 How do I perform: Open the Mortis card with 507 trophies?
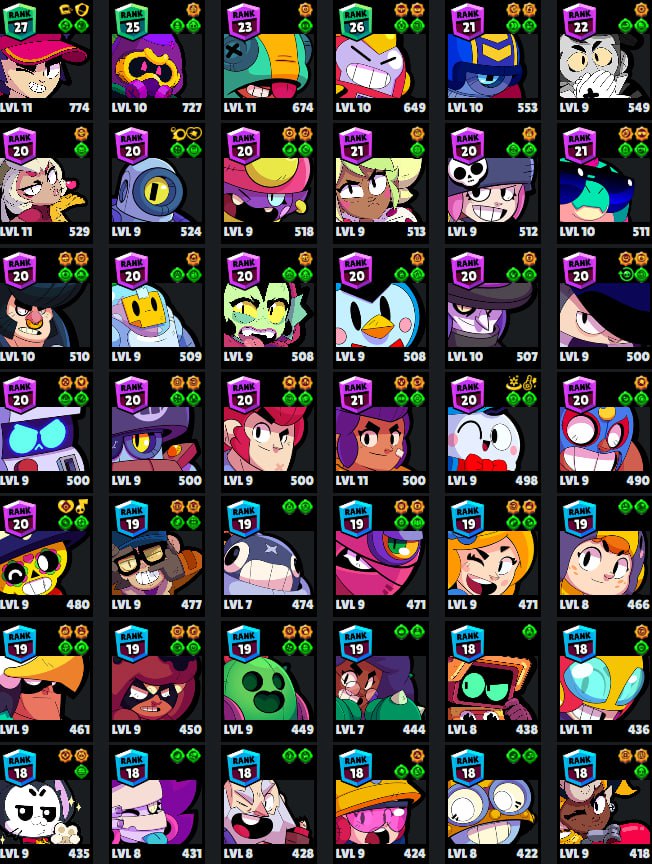point(493,308)
